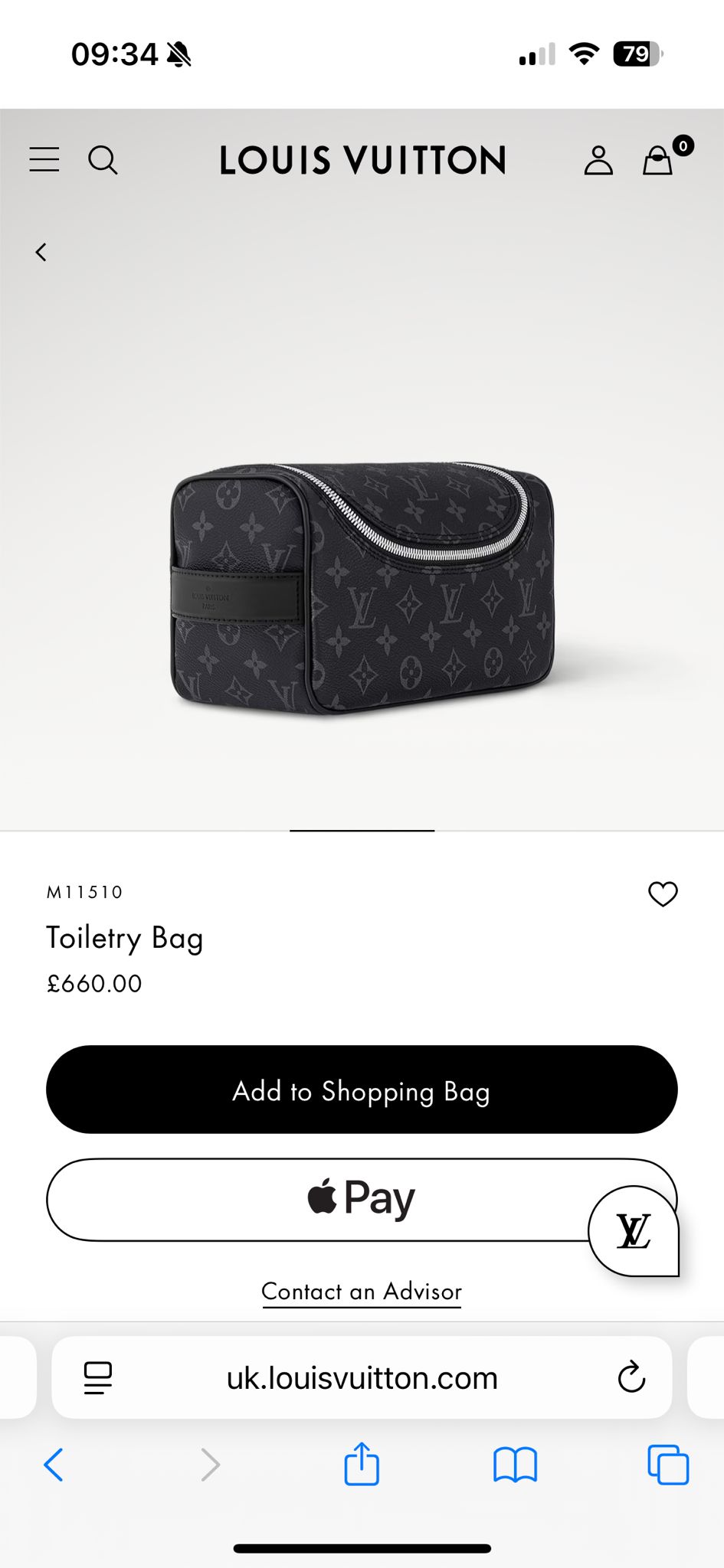This screenshot has height=1568, width=724.
Task: Tap the uk.louisvuitton.com address bar
Action: coord(362,1378)
